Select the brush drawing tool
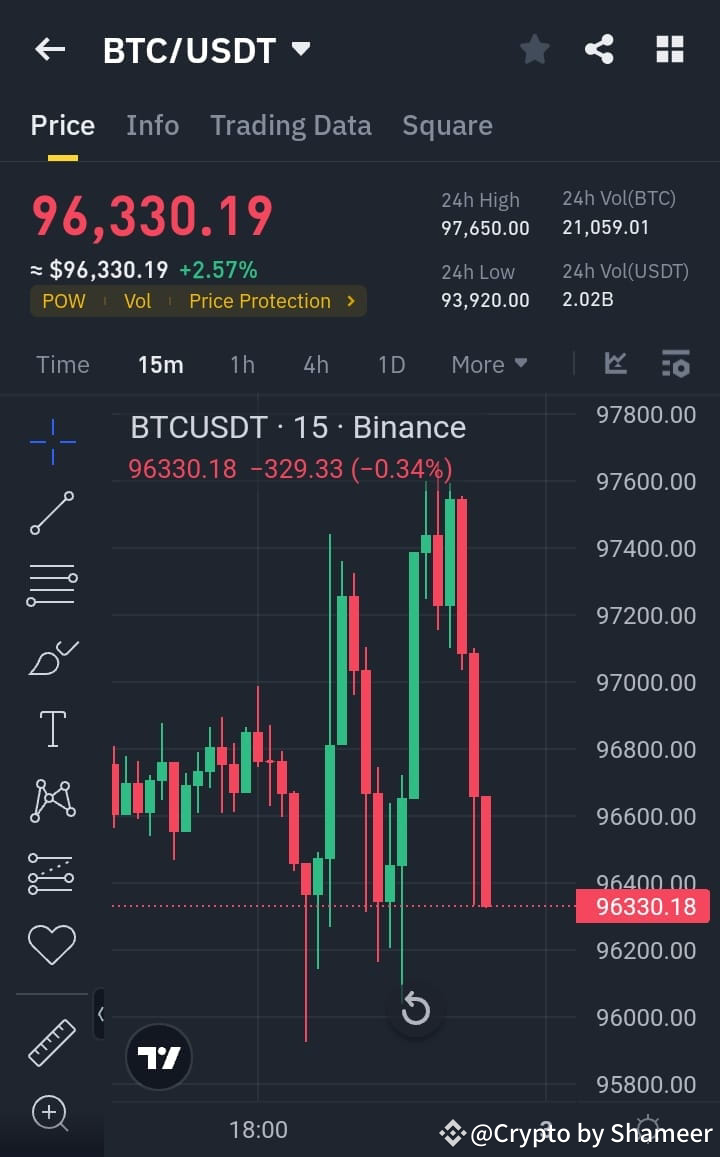Image resolution: width=720 pixels, height=1157 pixels. [52, 657]
